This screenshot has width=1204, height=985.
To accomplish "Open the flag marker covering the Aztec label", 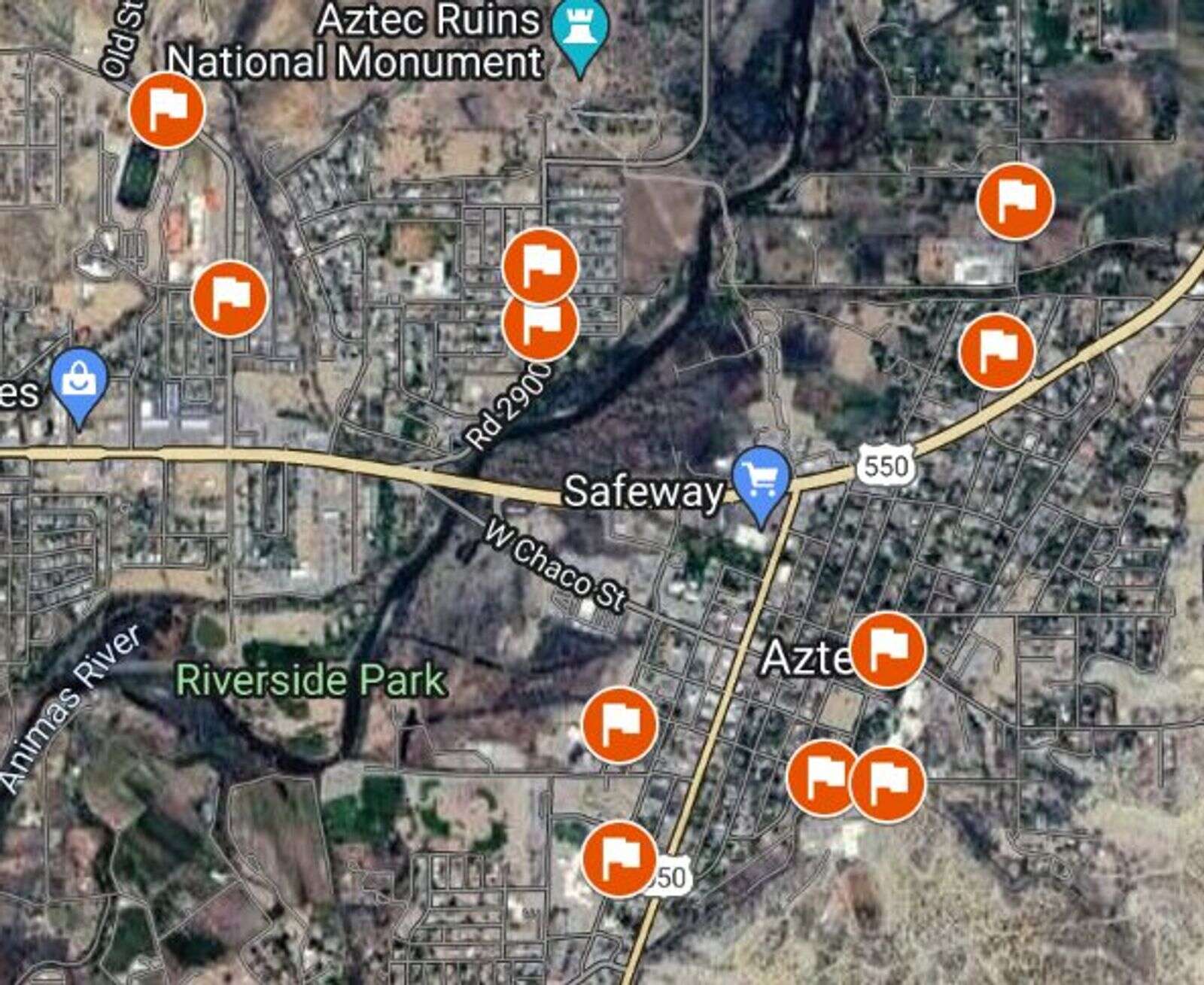I will [x=889, y=650].
